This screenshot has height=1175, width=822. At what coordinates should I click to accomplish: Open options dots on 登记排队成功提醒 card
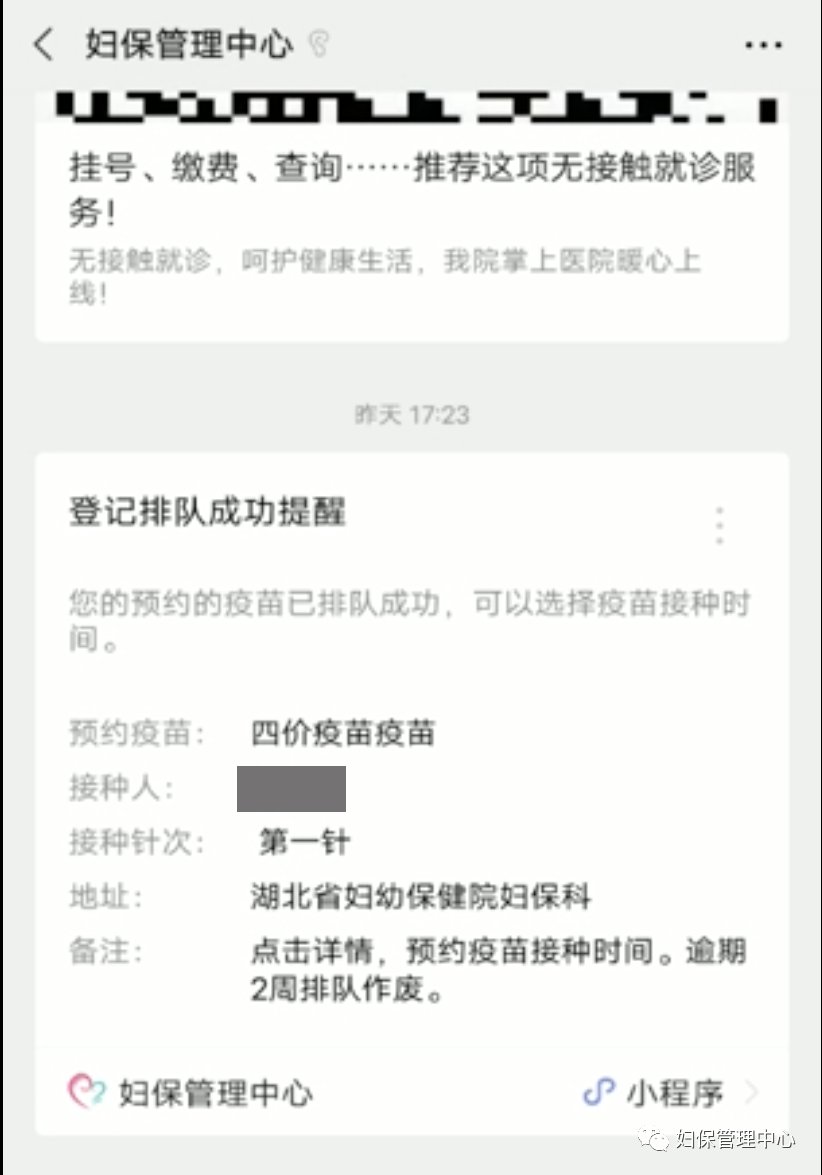tap(719, 525)
